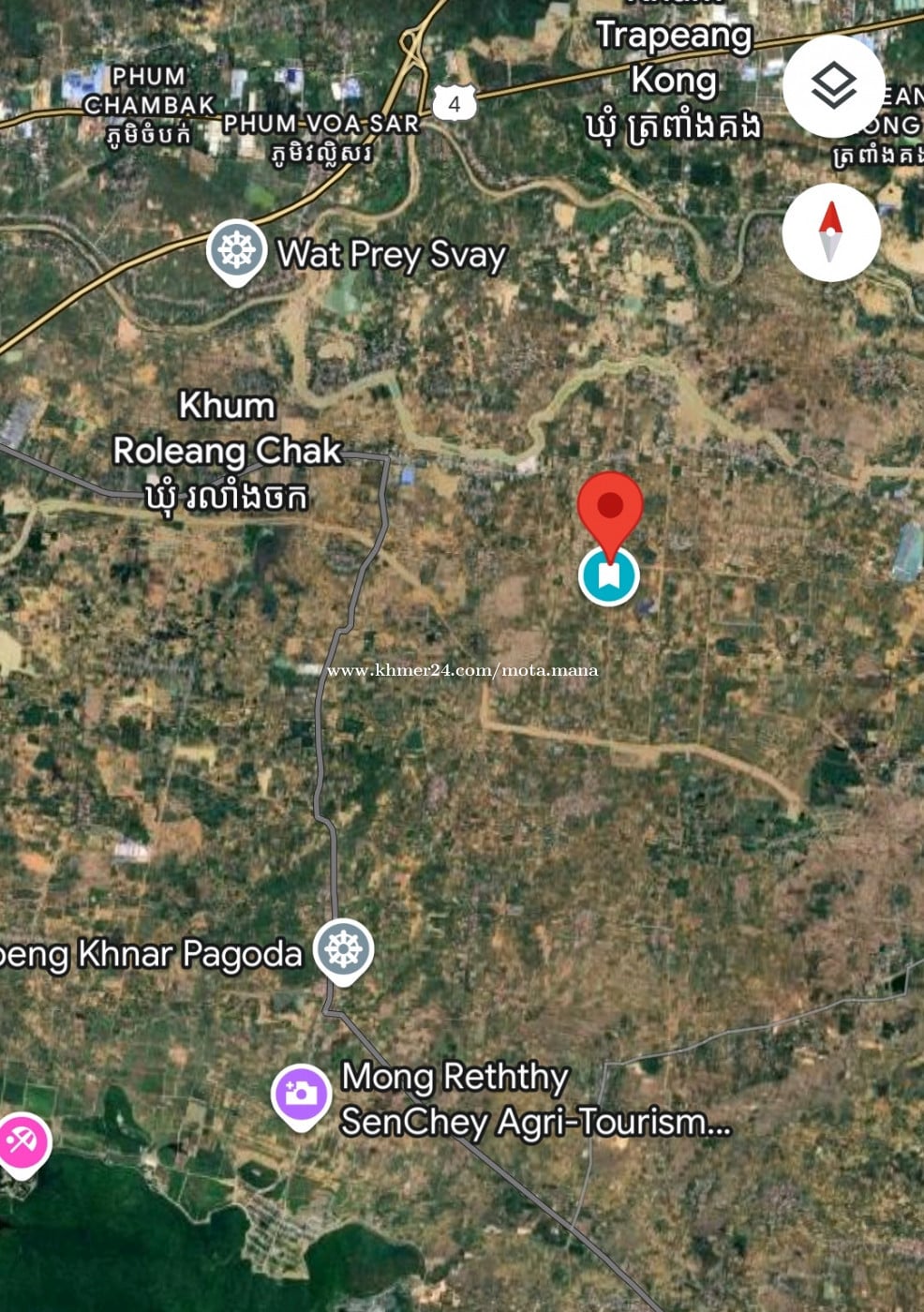Open the teal saved-place bookmark marker

click(609, 576)
